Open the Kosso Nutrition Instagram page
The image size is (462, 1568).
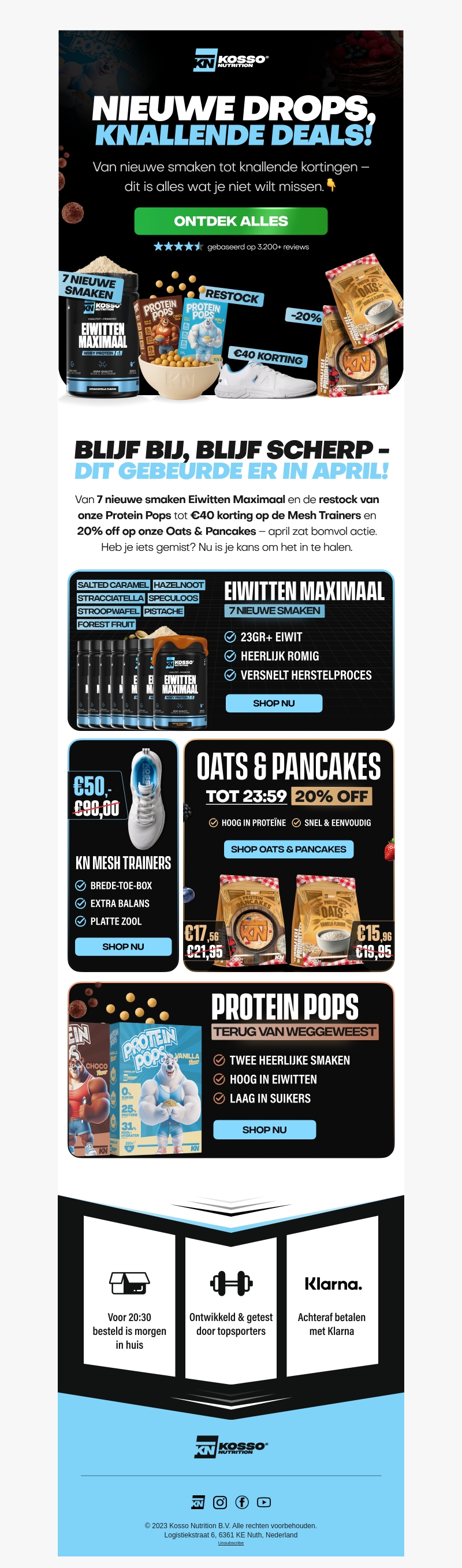coord(220,1502)
